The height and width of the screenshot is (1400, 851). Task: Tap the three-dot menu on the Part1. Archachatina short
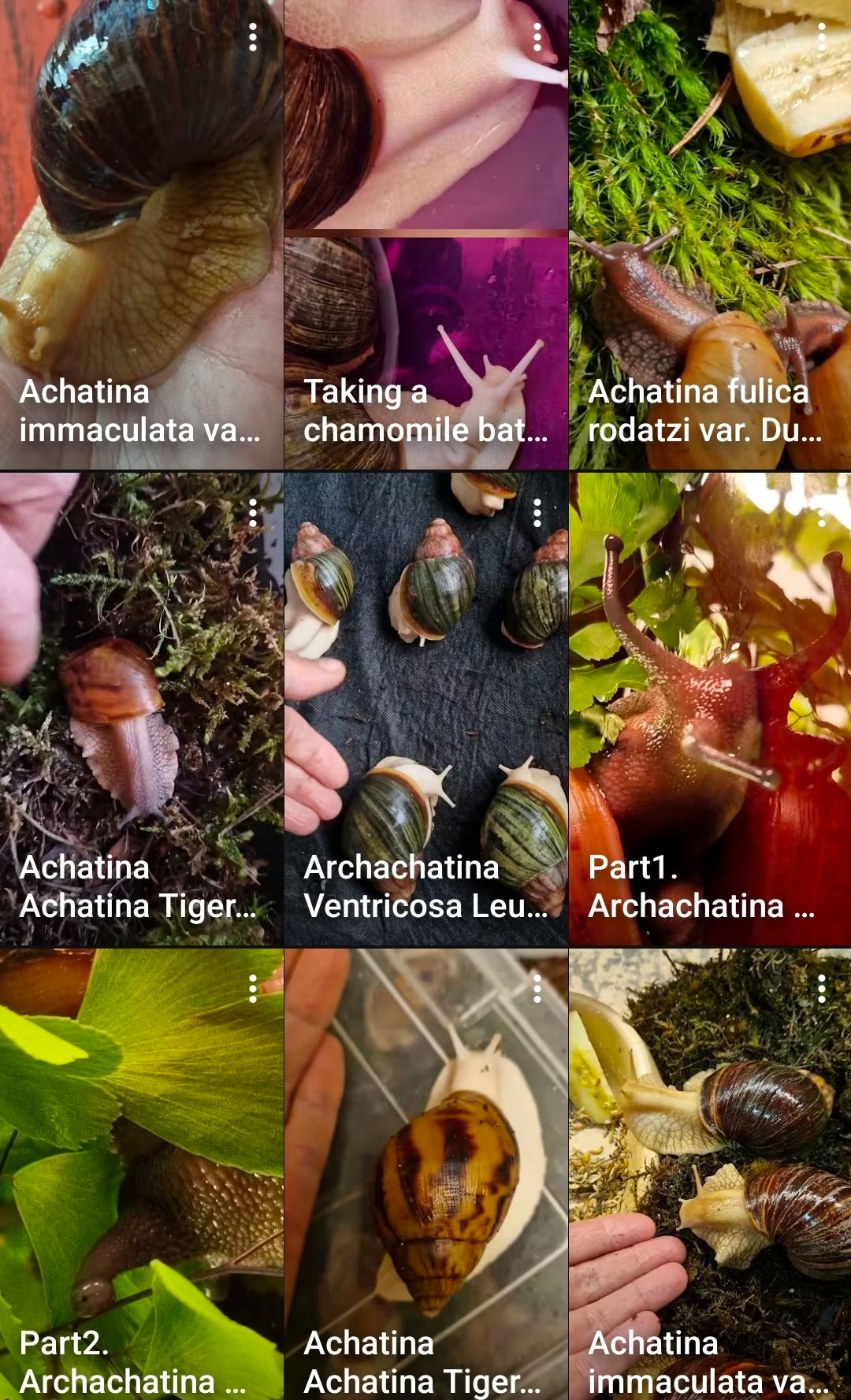822,518
